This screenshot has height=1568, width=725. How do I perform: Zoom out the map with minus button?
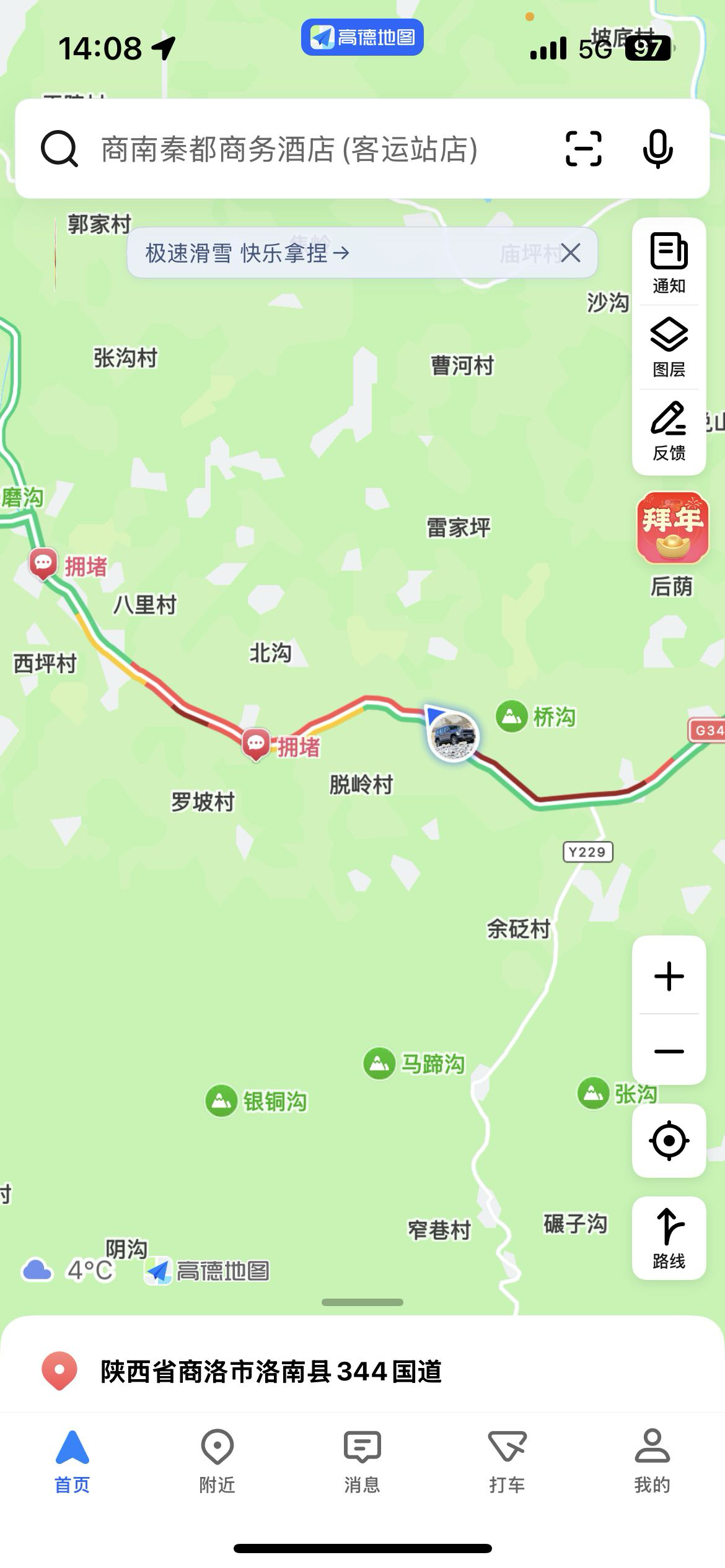click(669, 1051)
